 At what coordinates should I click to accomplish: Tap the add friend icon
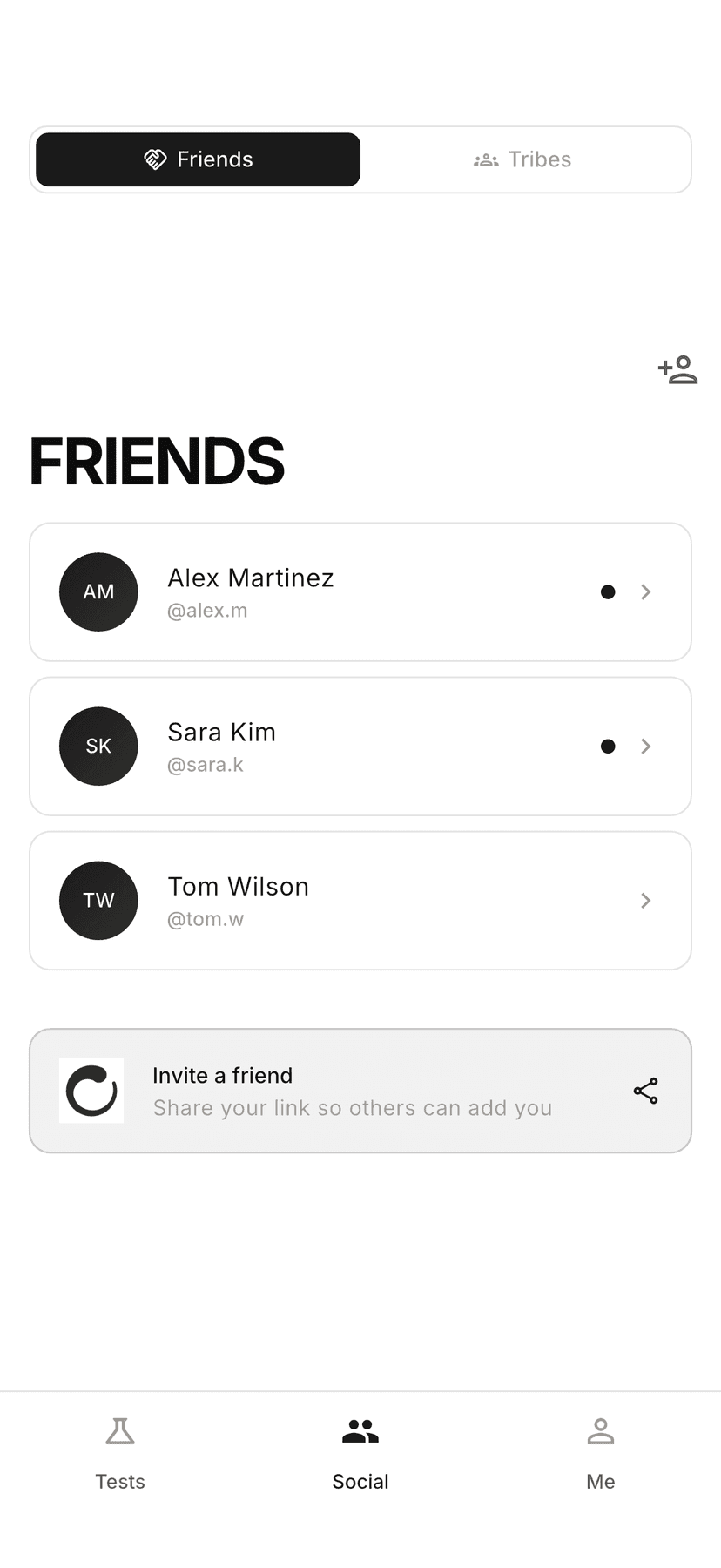[677, 369]
